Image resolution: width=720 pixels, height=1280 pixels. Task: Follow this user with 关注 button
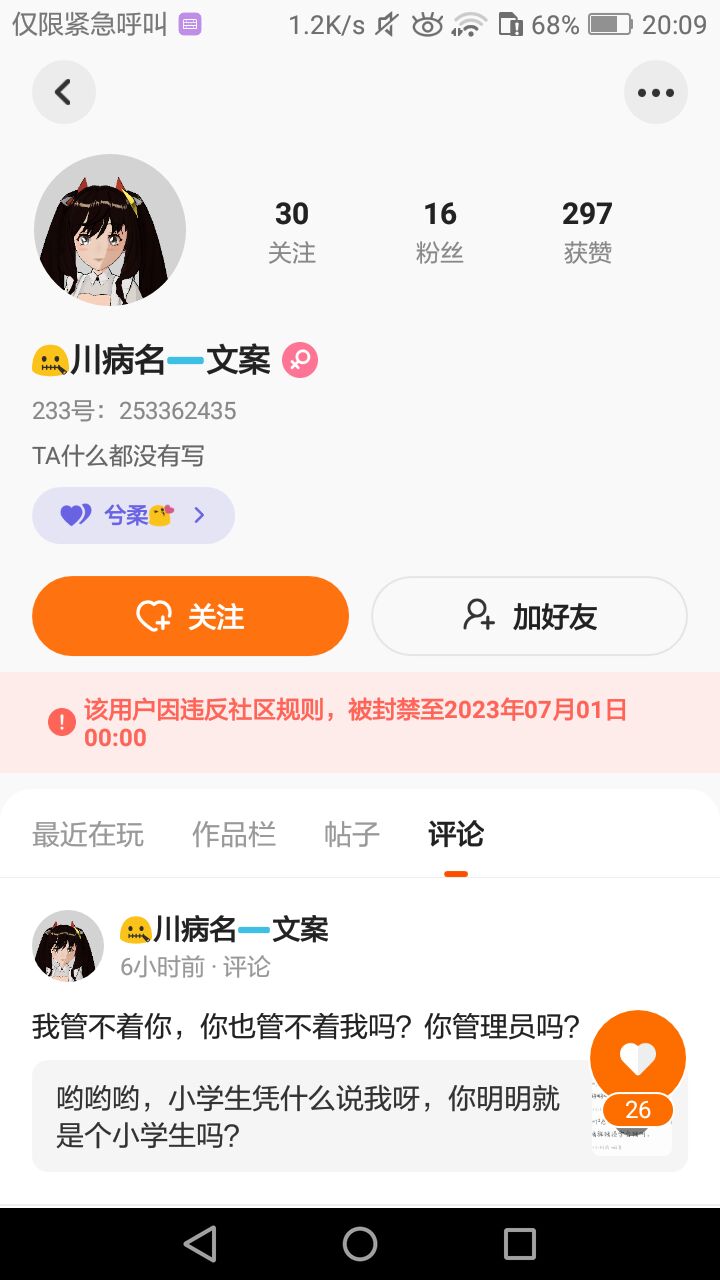pos(190,616)
